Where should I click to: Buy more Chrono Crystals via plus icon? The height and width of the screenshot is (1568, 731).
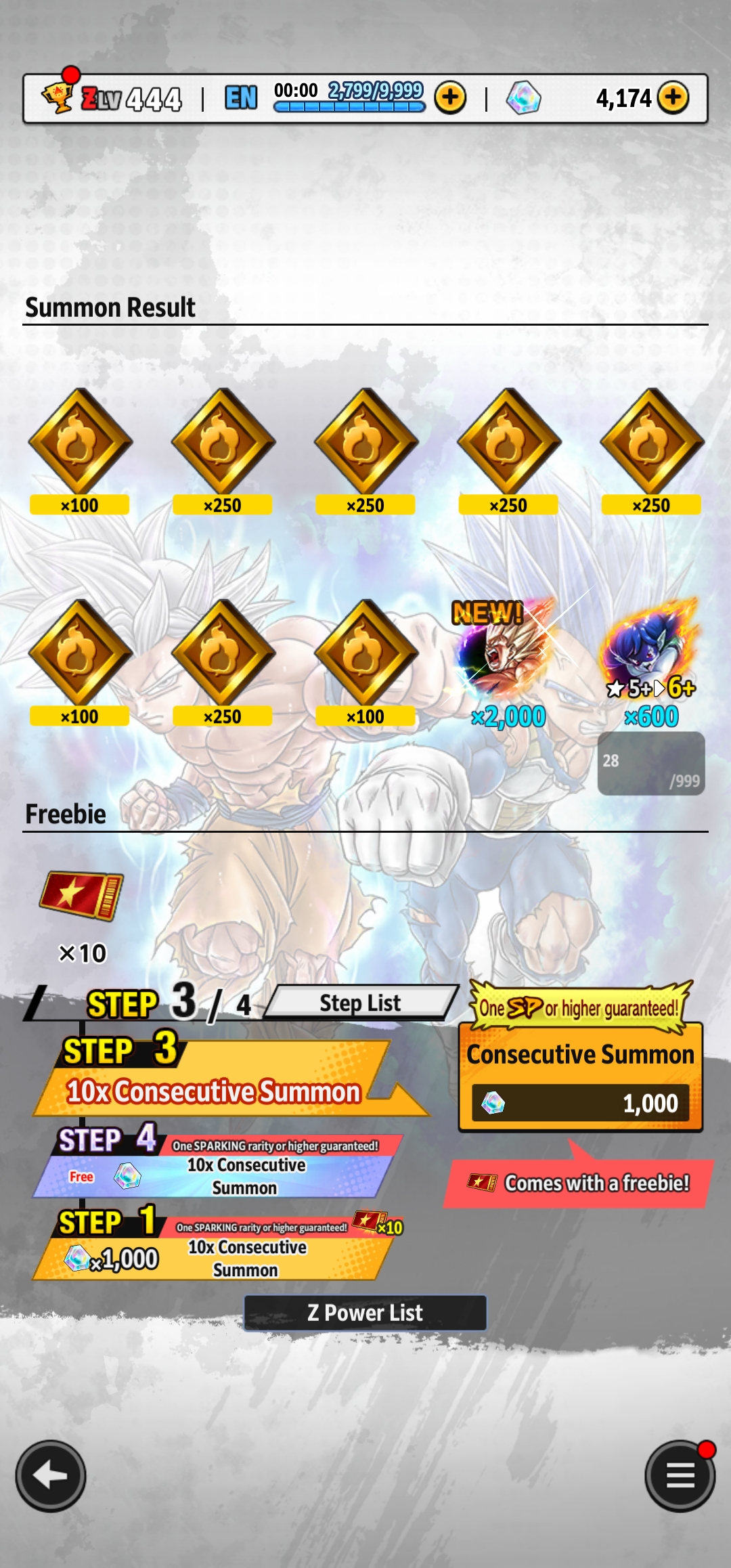pyautogui.click(x=673, y=98)
